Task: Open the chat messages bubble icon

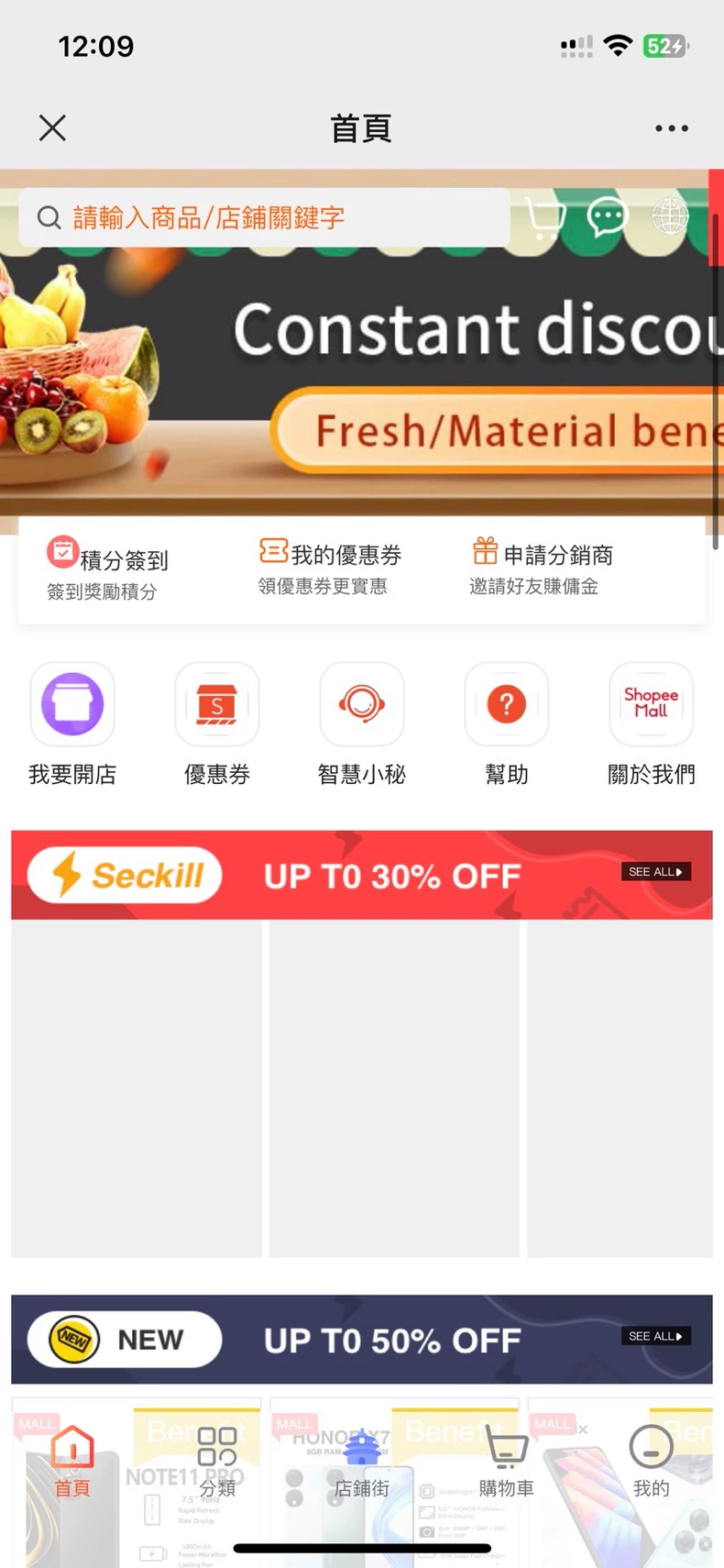Action: coord(607,217)
